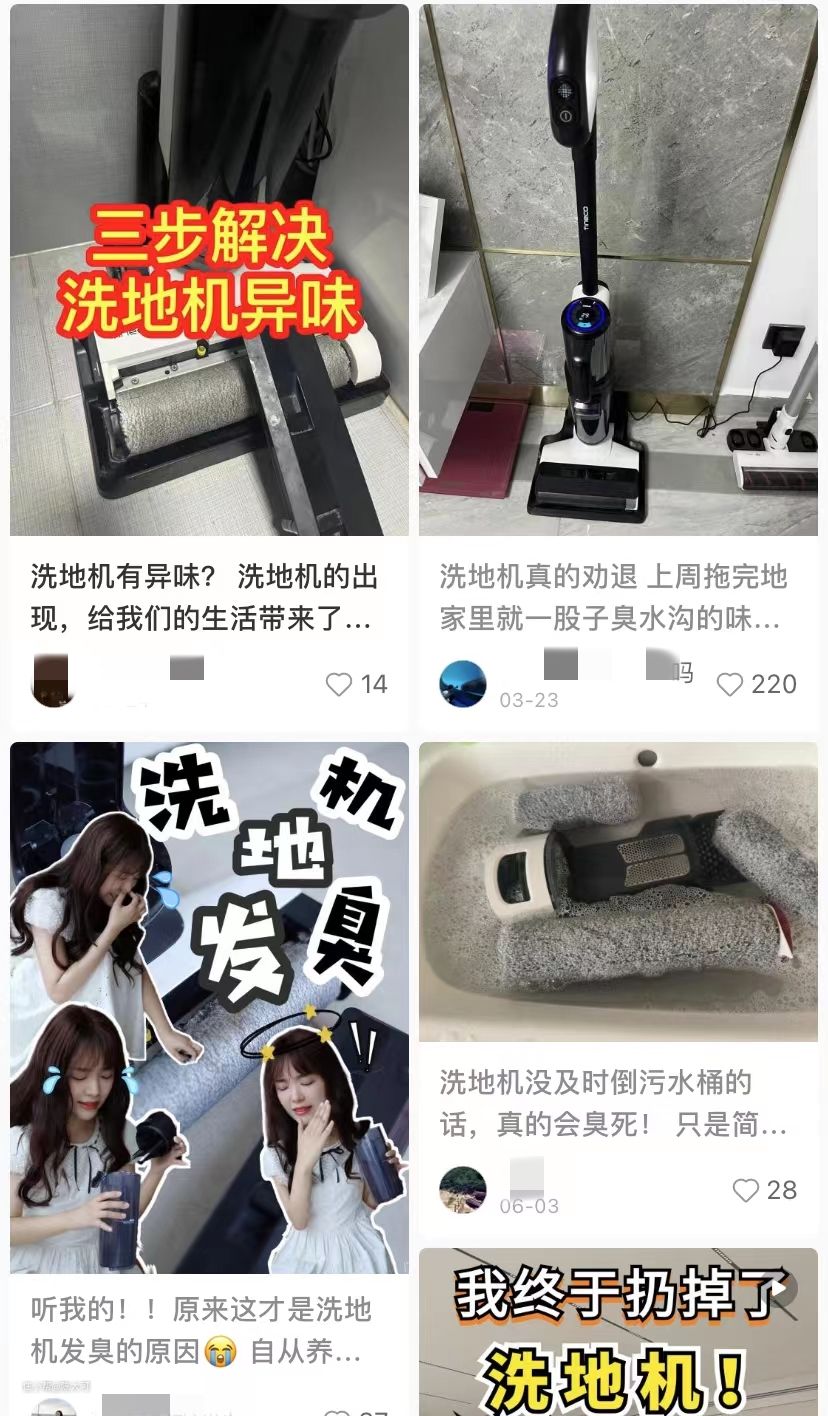
Task: Like the post with 14 likes
Action: tap(340, 684)
